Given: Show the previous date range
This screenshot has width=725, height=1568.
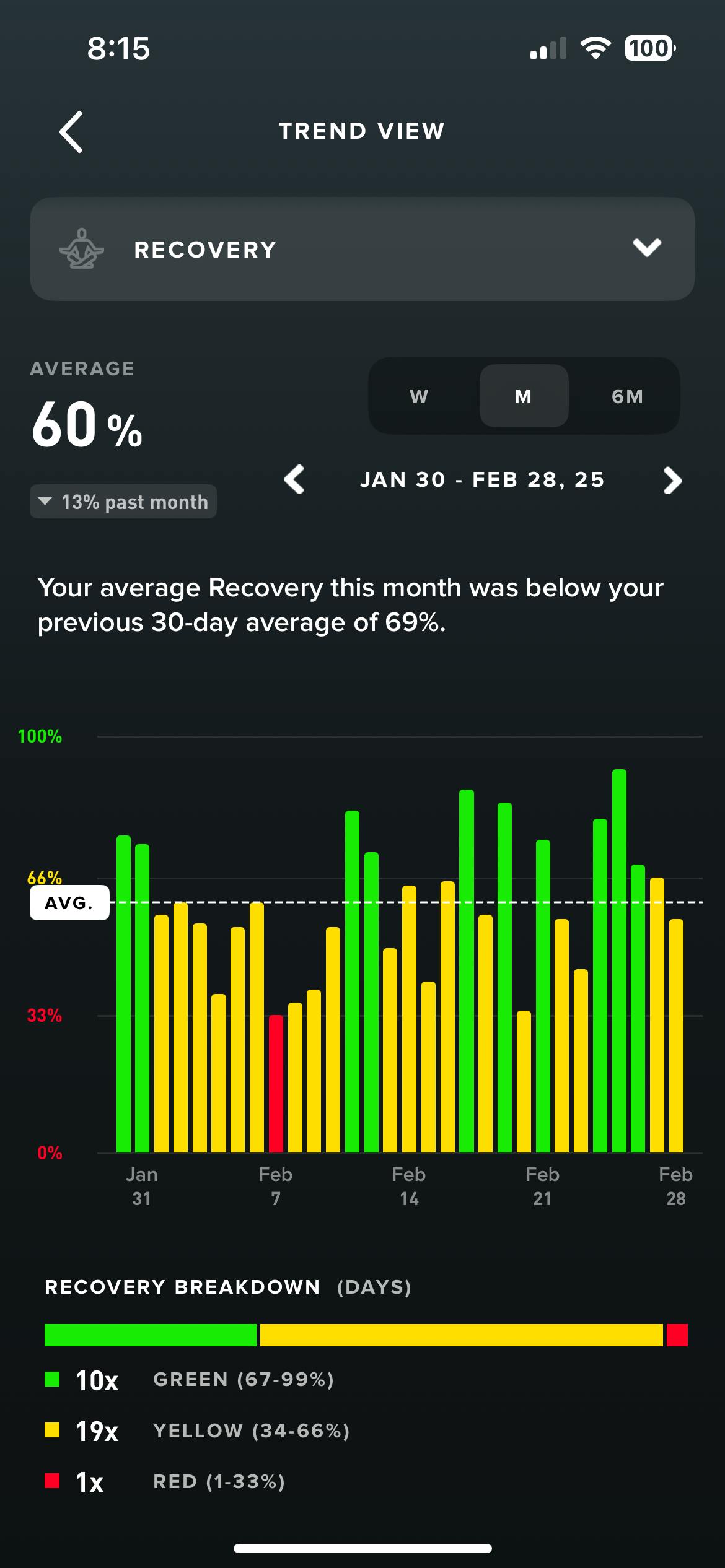Looking at the screenshot, I should tap(294, 480).
